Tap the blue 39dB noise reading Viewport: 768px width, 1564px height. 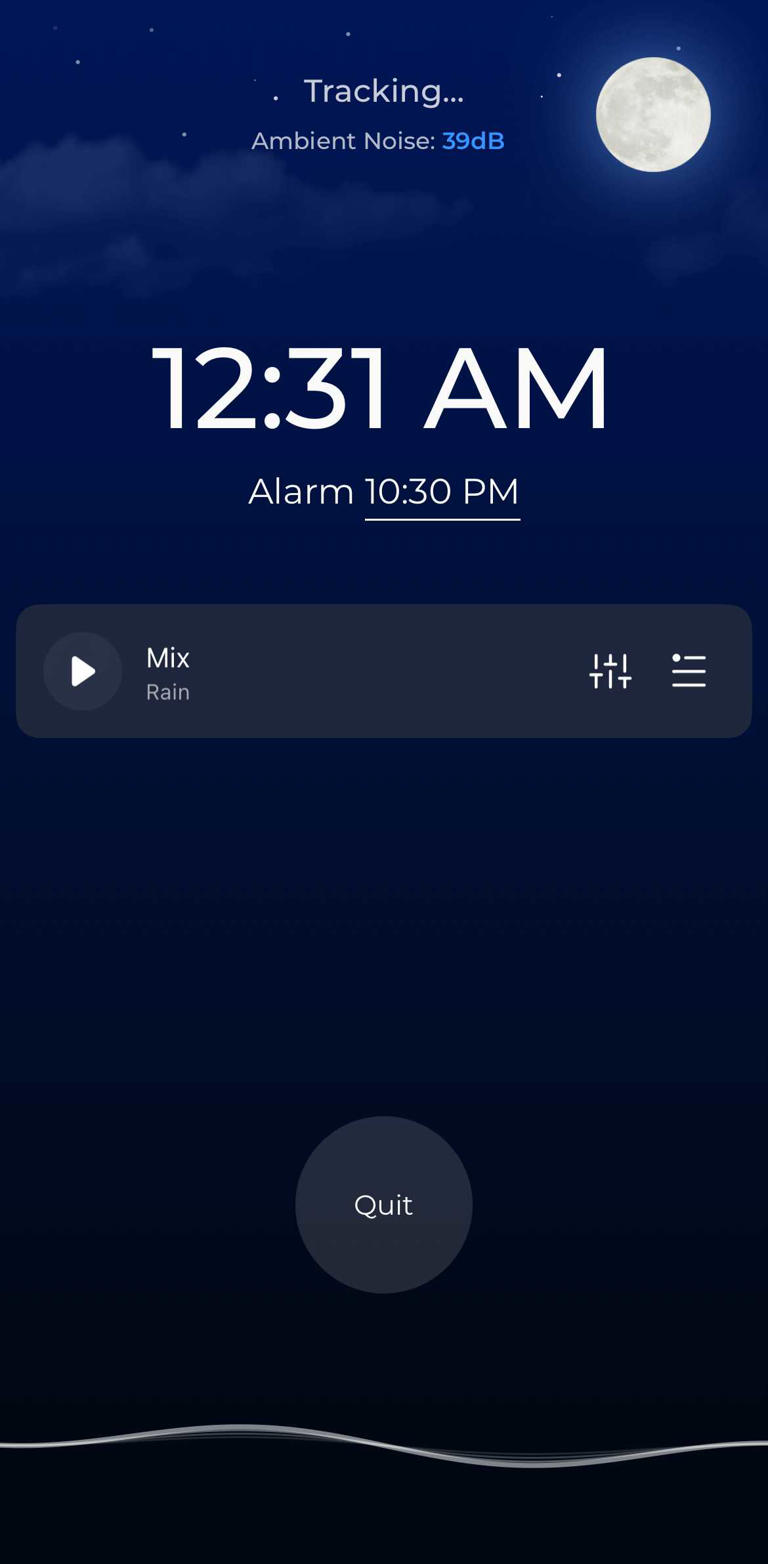click(x=473, y=141)
